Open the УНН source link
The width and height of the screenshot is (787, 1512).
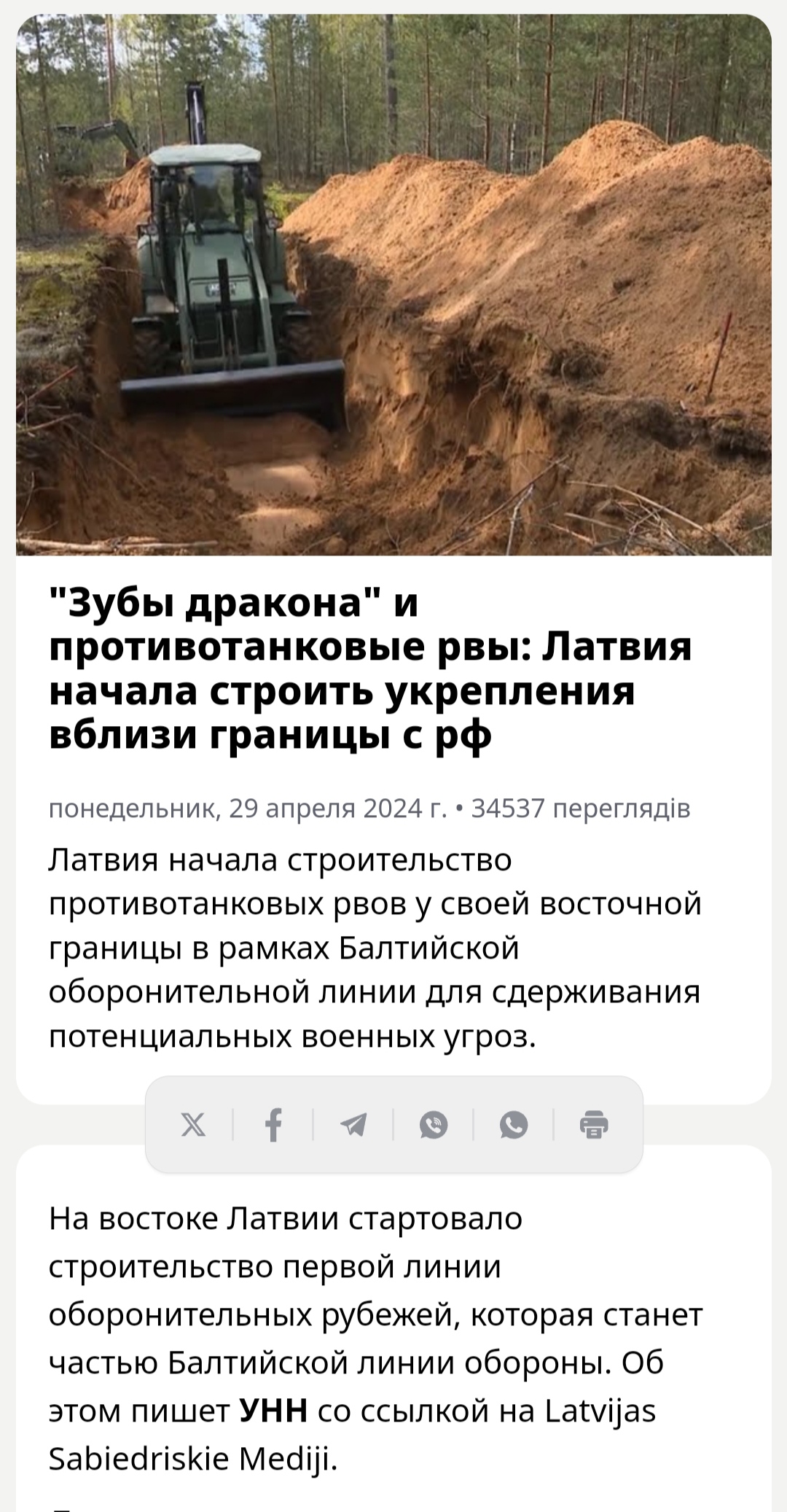coord(273,1410)
